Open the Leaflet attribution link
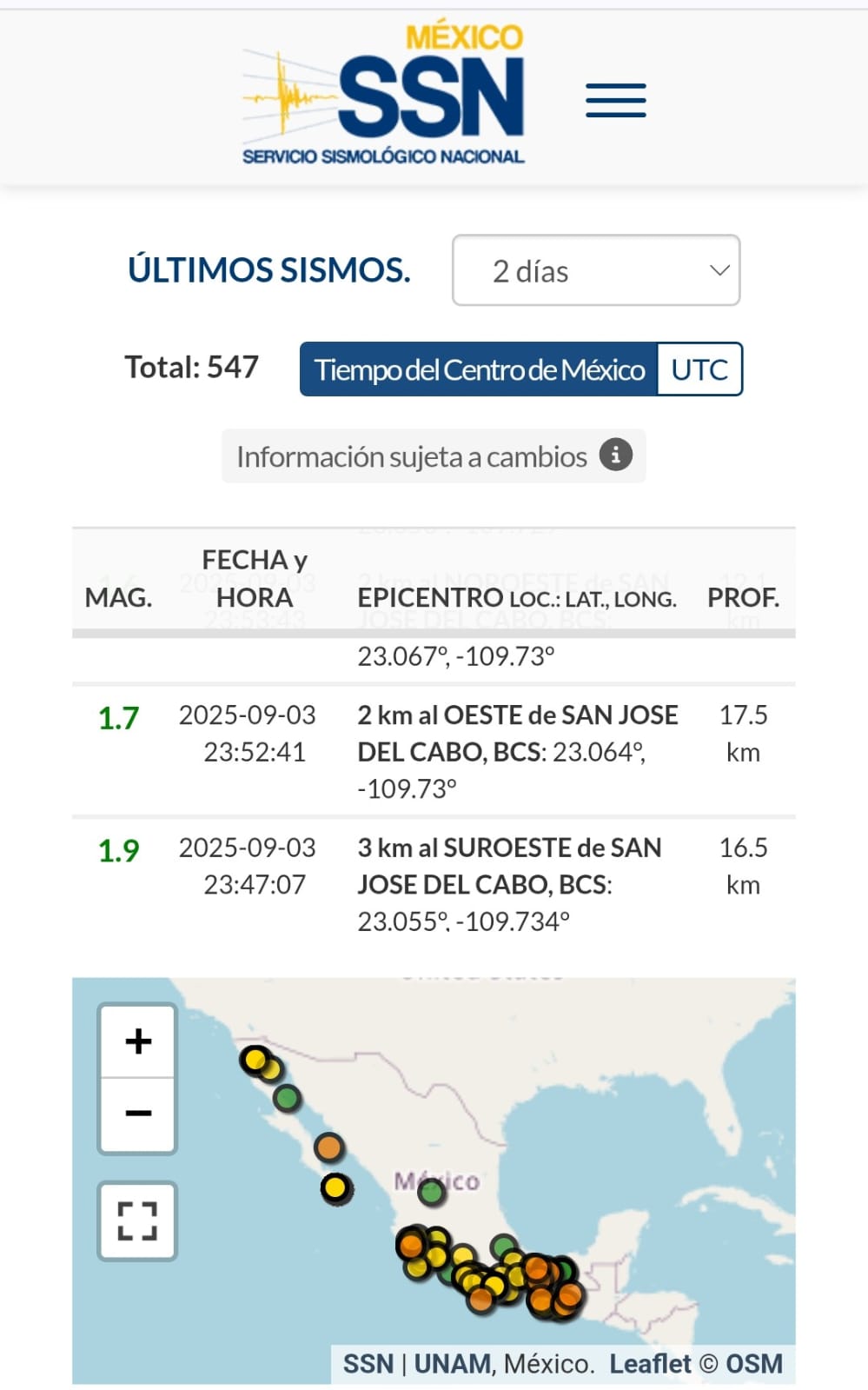Screen dimensions: 868x1390 pos(650,1364)
